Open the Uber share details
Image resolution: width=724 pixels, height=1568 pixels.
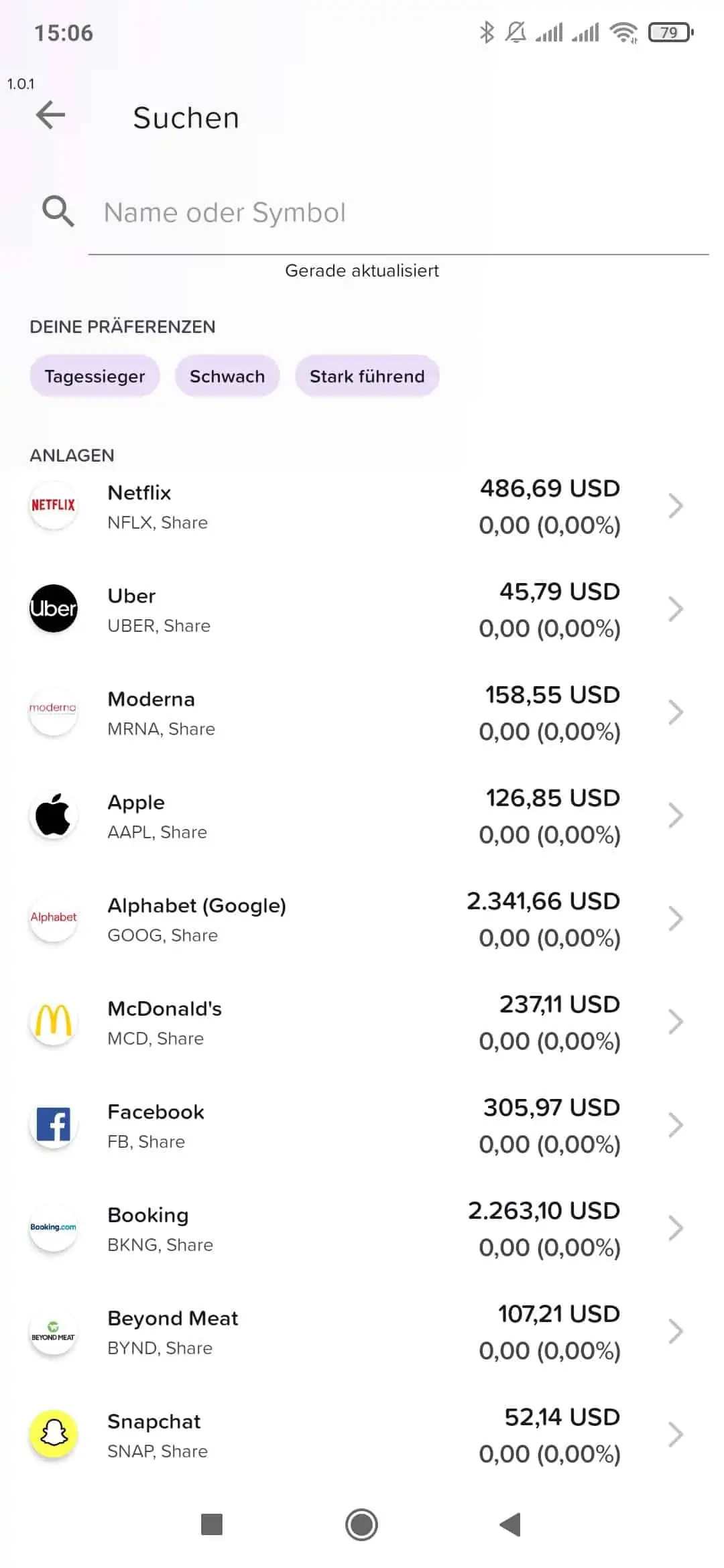click(362, 610)
